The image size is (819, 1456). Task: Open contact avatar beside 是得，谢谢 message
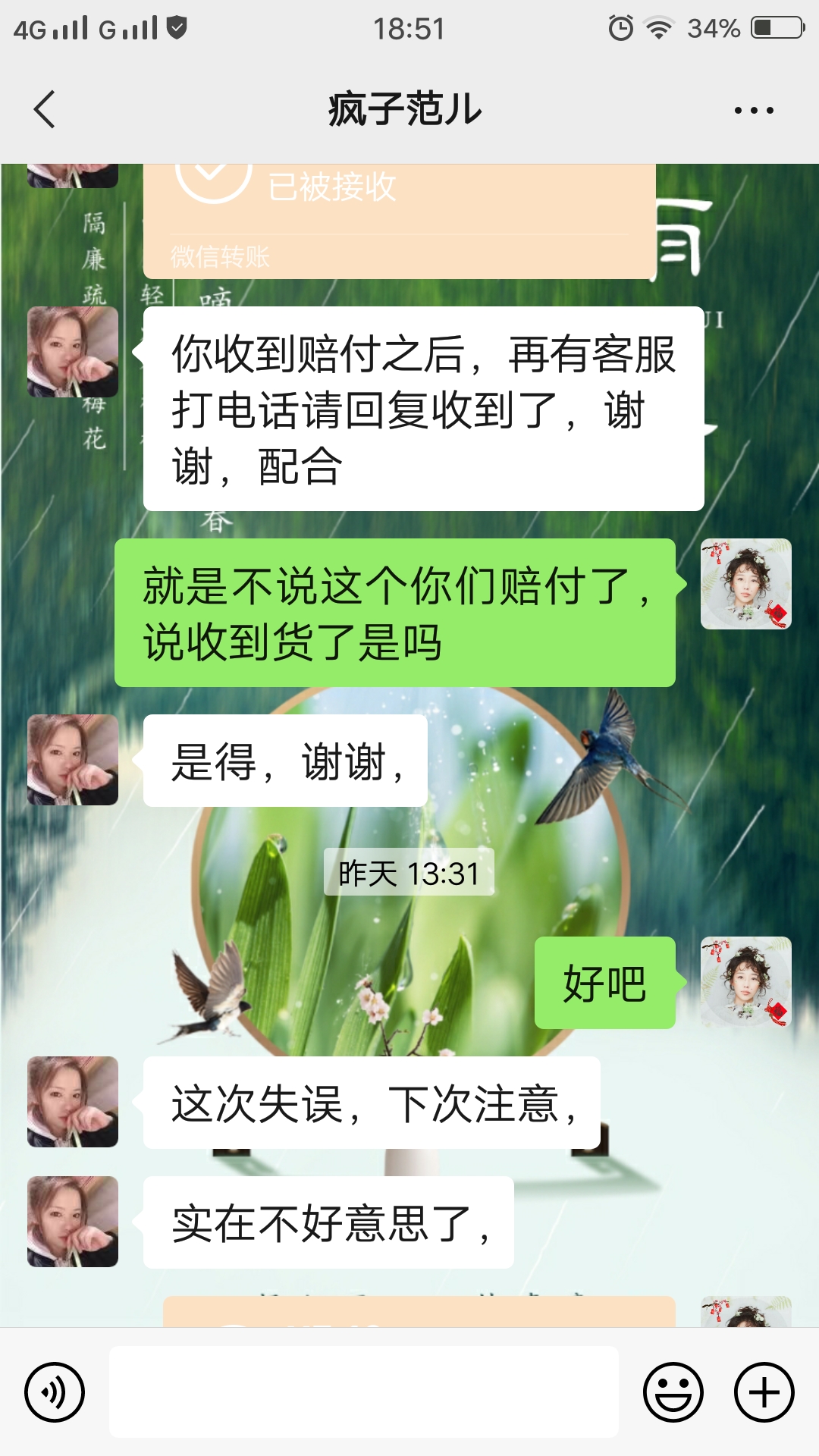(73, 760)
